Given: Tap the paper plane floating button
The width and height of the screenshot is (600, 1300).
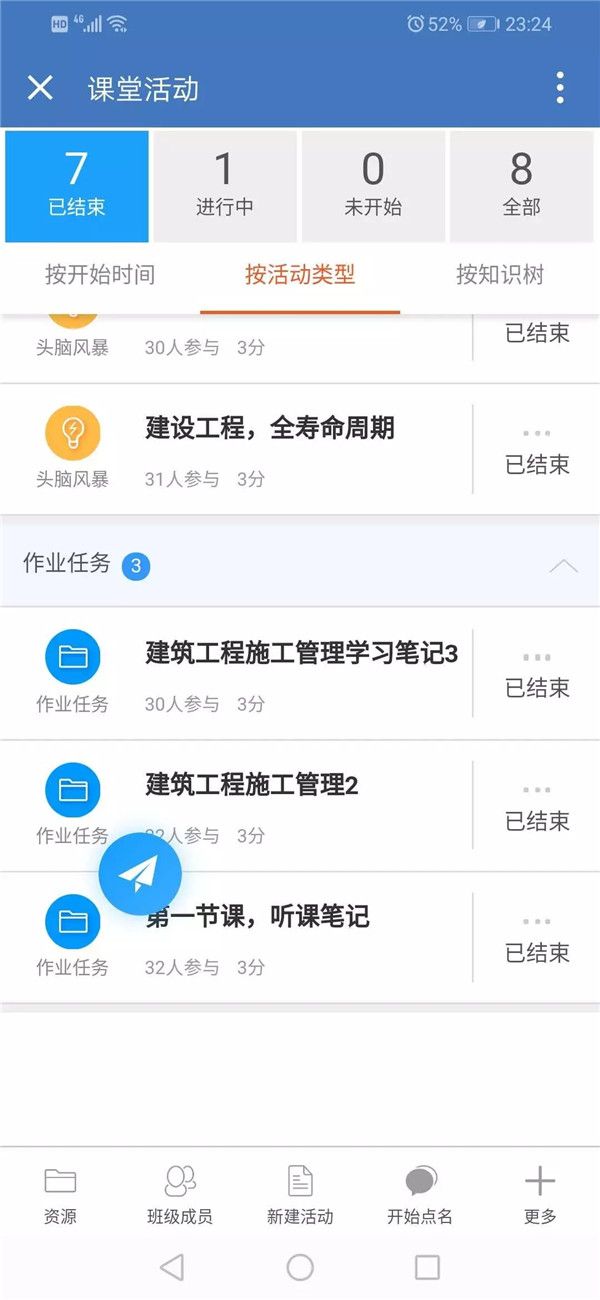Looking at the screenshot, I should [x=140, y=874].
